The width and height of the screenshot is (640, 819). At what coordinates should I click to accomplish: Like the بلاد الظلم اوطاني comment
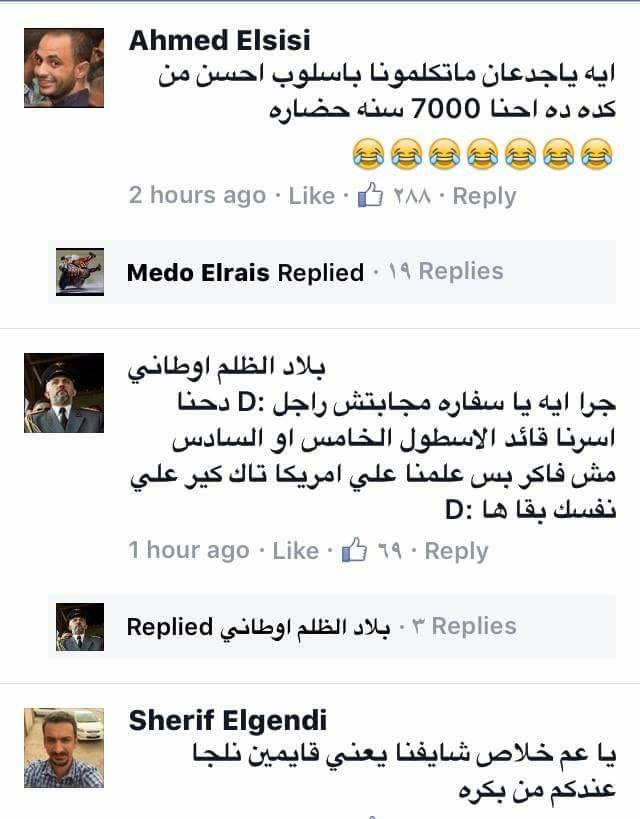pyautogui.click(x=295, y=551)
